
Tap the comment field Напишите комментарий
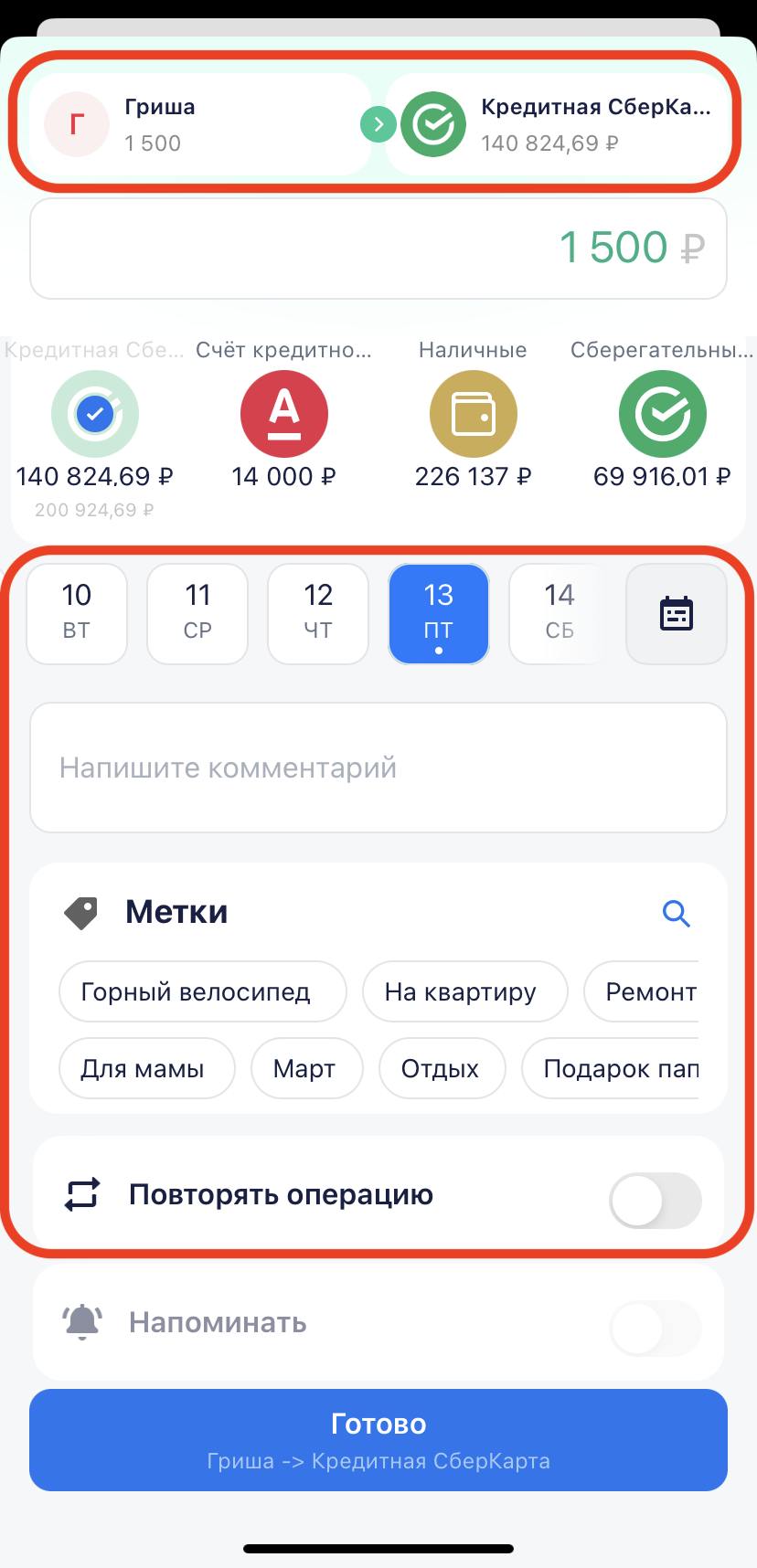(x=378, y=768)
